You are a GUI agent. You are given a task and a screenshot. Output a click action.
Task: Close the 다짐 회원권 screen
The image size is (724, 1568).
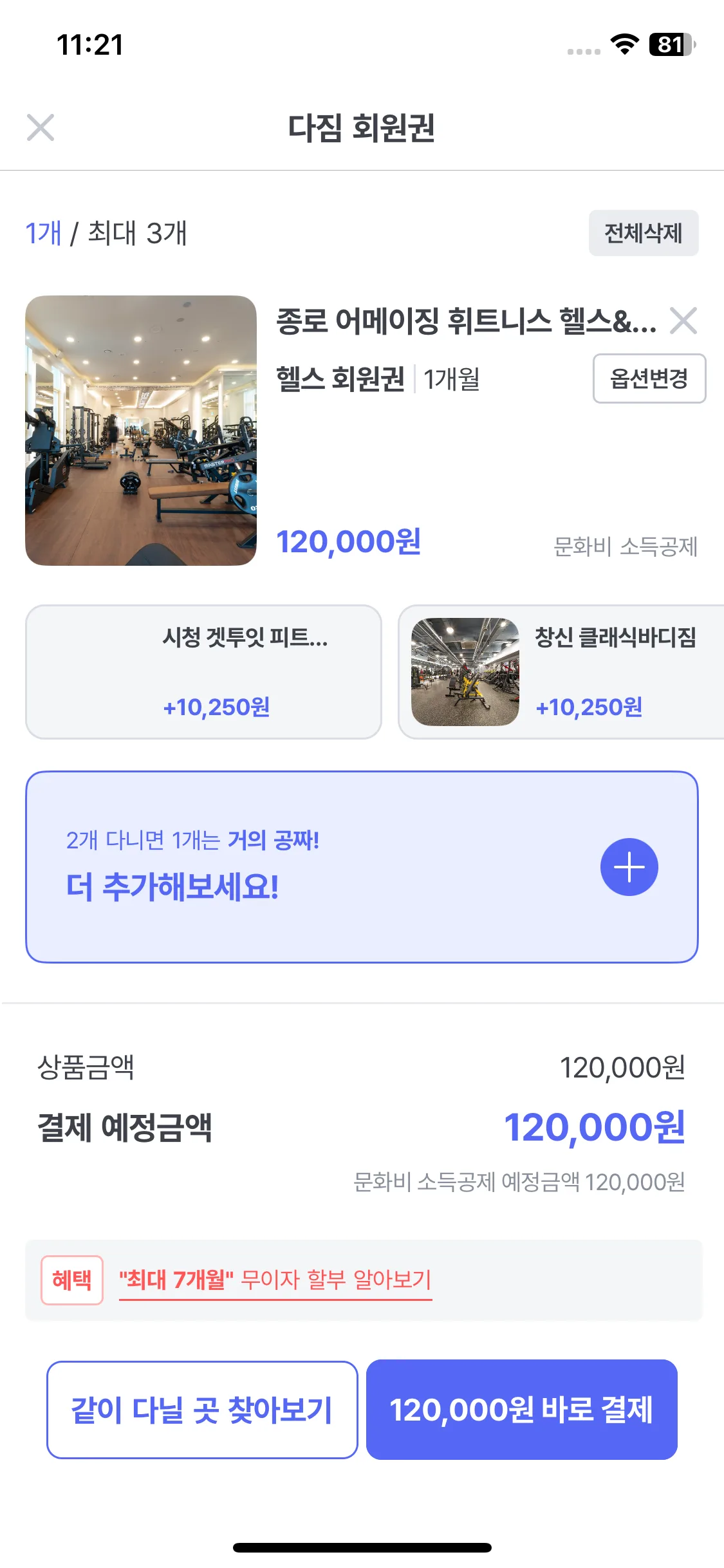pos(40,127)
